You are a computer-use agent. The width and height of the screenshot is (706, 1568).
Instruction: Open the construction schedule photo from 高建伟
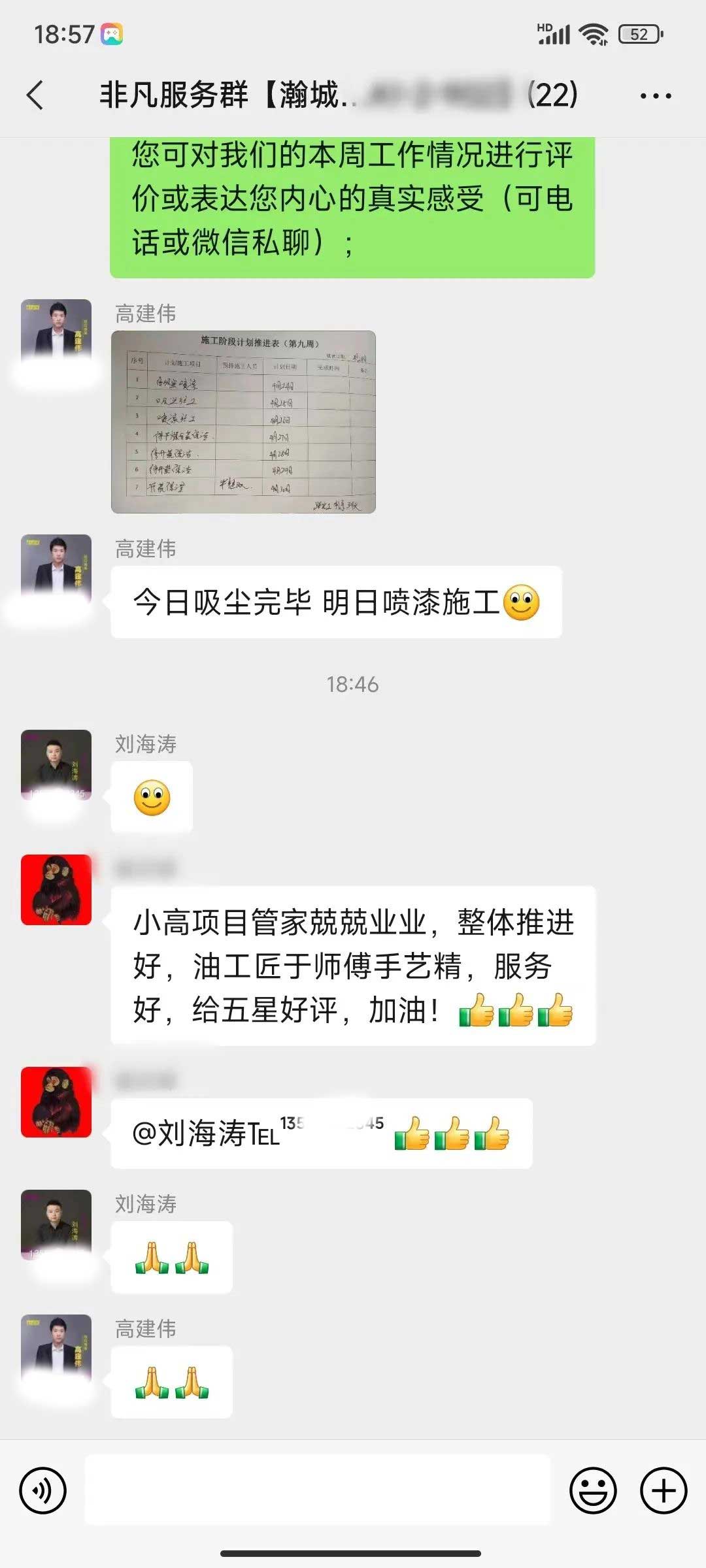pyautogui.click(x=243, y=422)
